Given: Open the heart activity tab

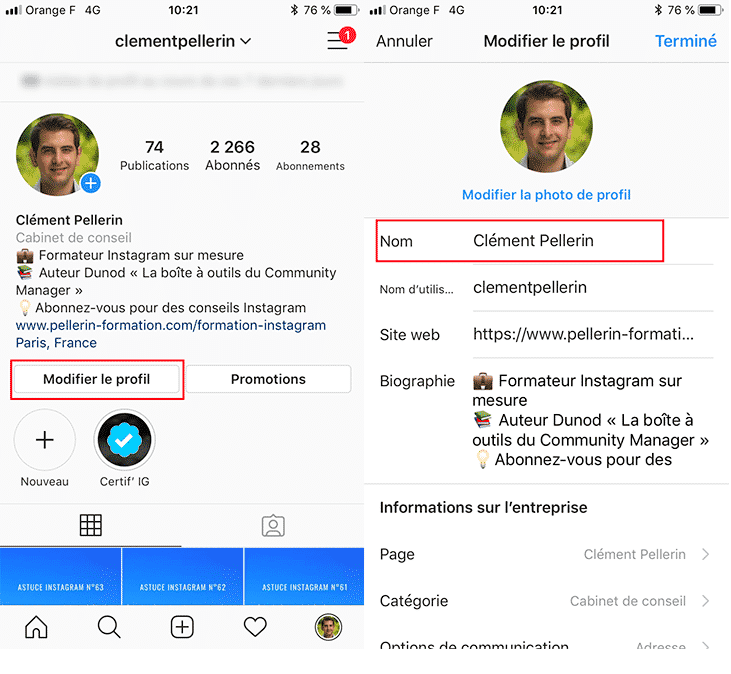Looking at the screenshot, I should pos(255,627).
